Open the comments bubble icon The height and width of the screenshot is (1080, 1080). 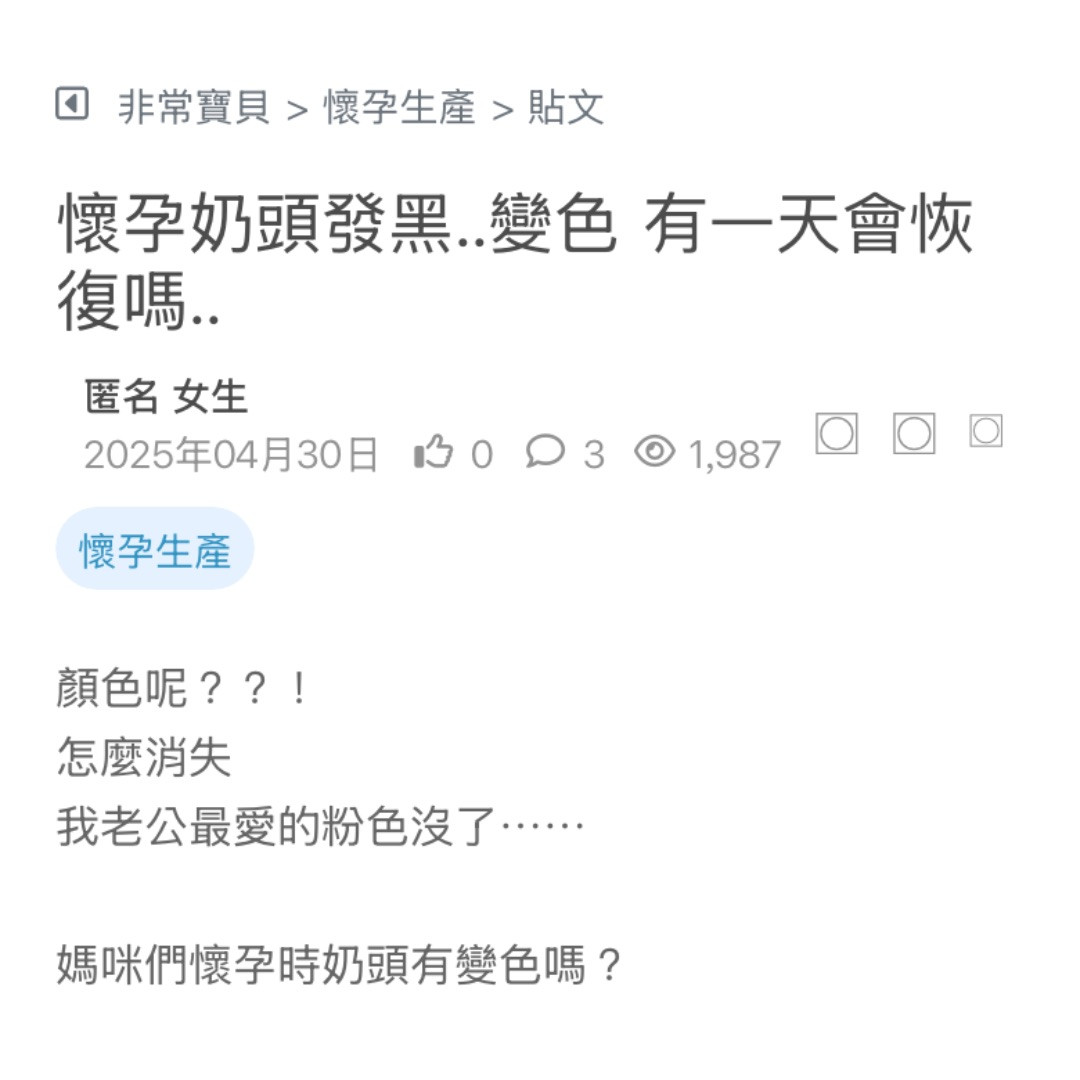tap(545, 452)
